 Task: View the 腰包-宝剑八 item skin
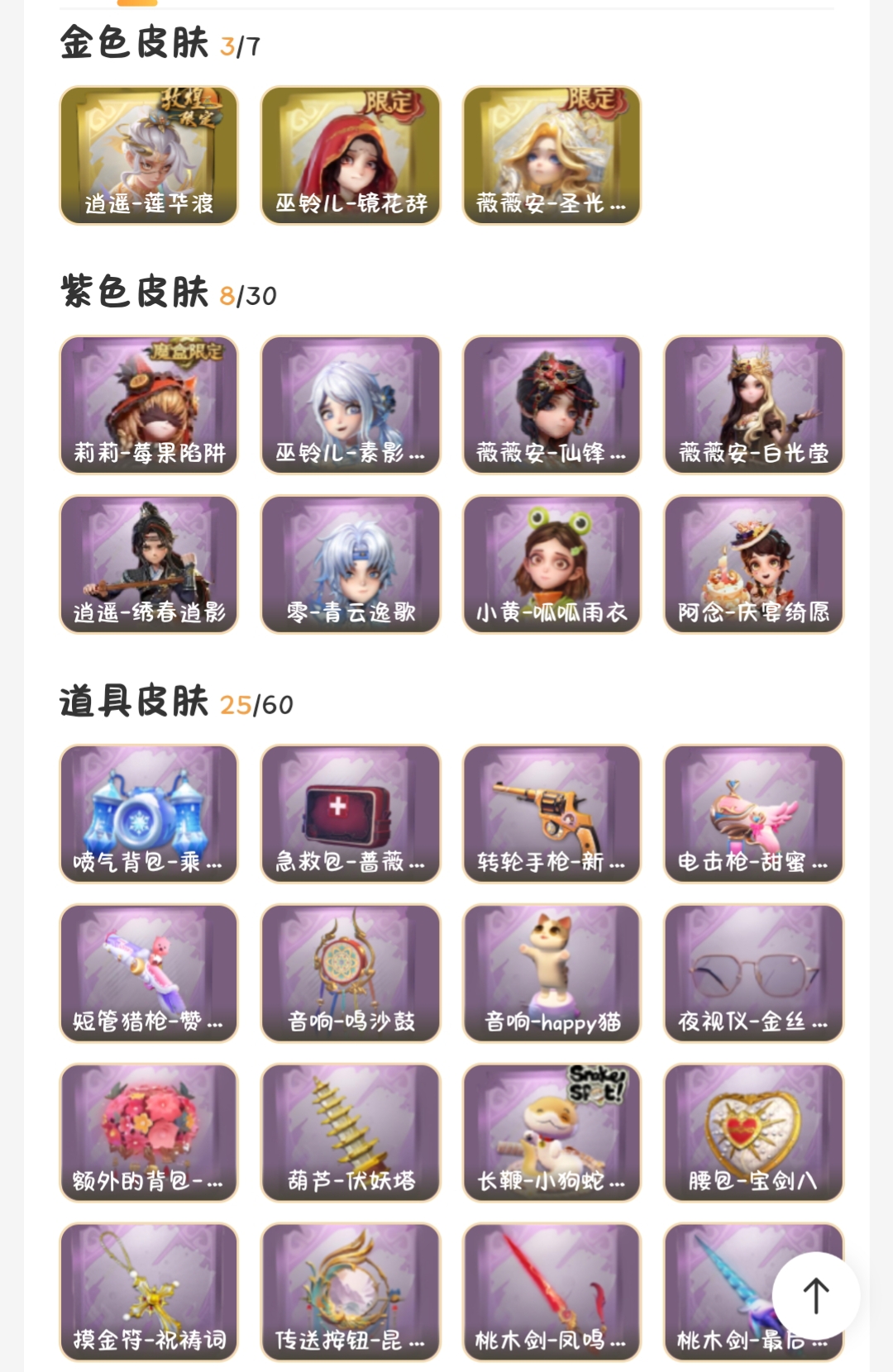pos(753,1133)
